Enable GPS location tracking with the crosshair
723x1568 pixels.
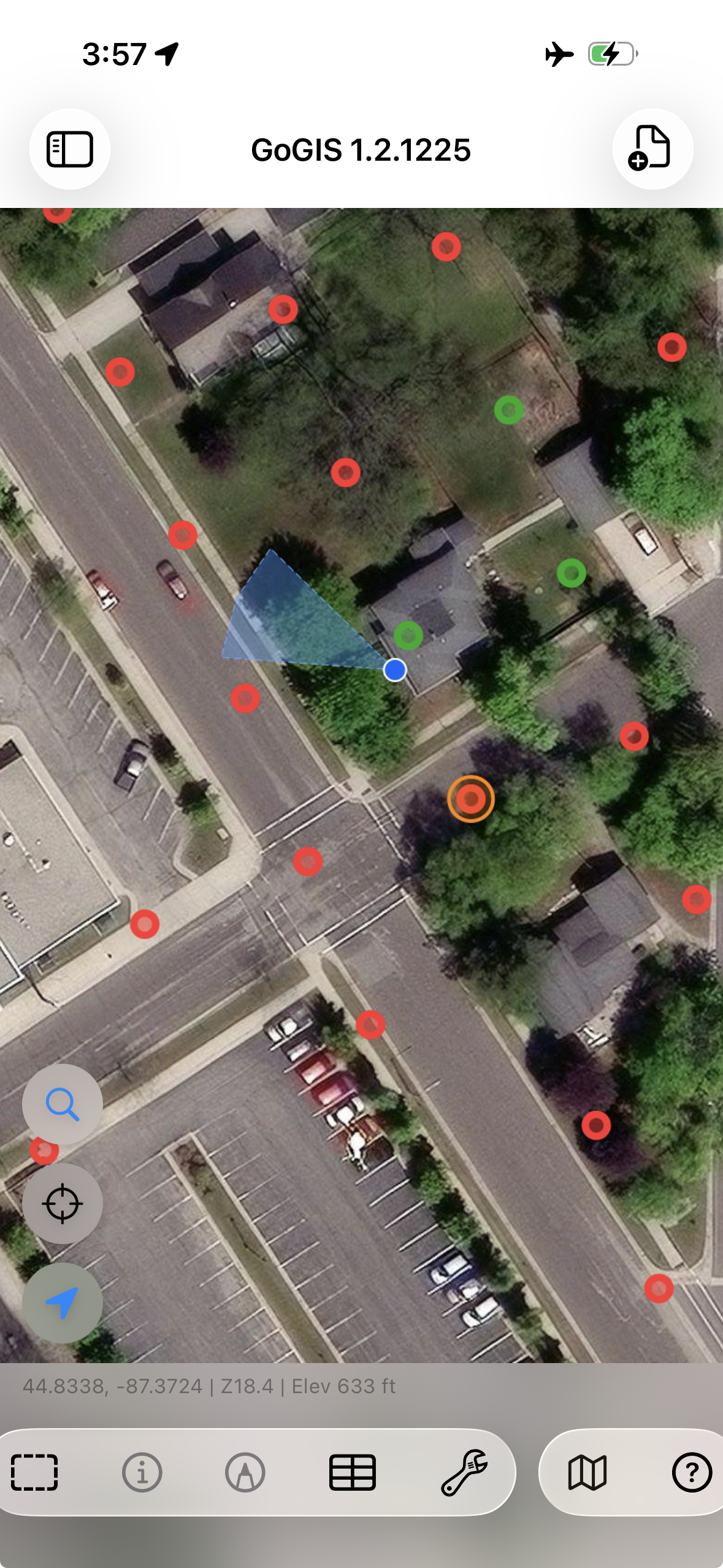63,1202
